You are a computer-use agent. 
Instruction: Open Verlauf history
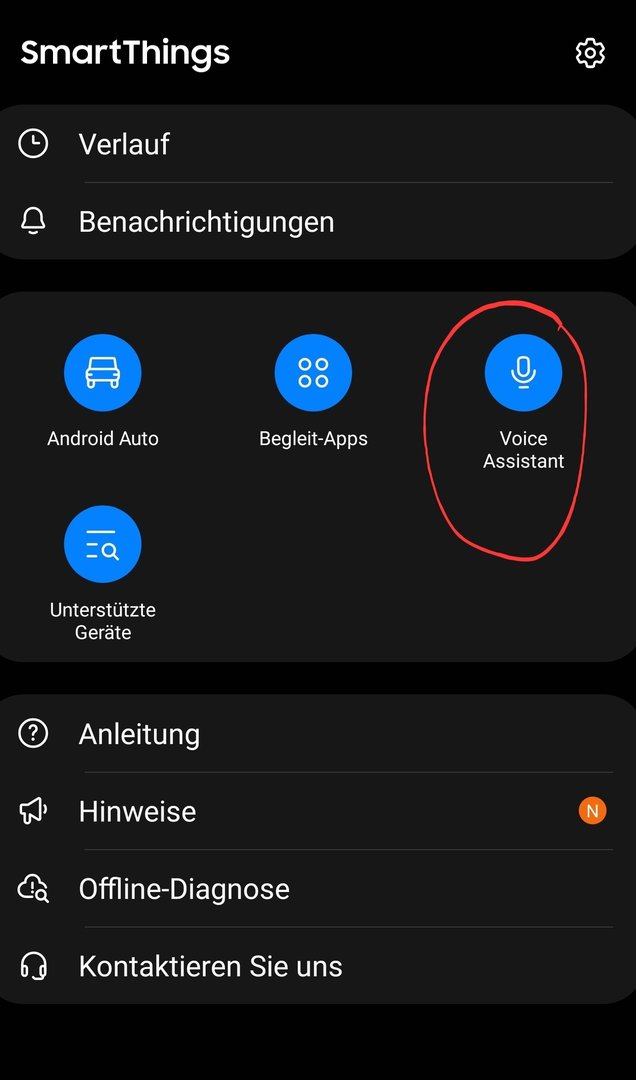[x=124, y=144]
